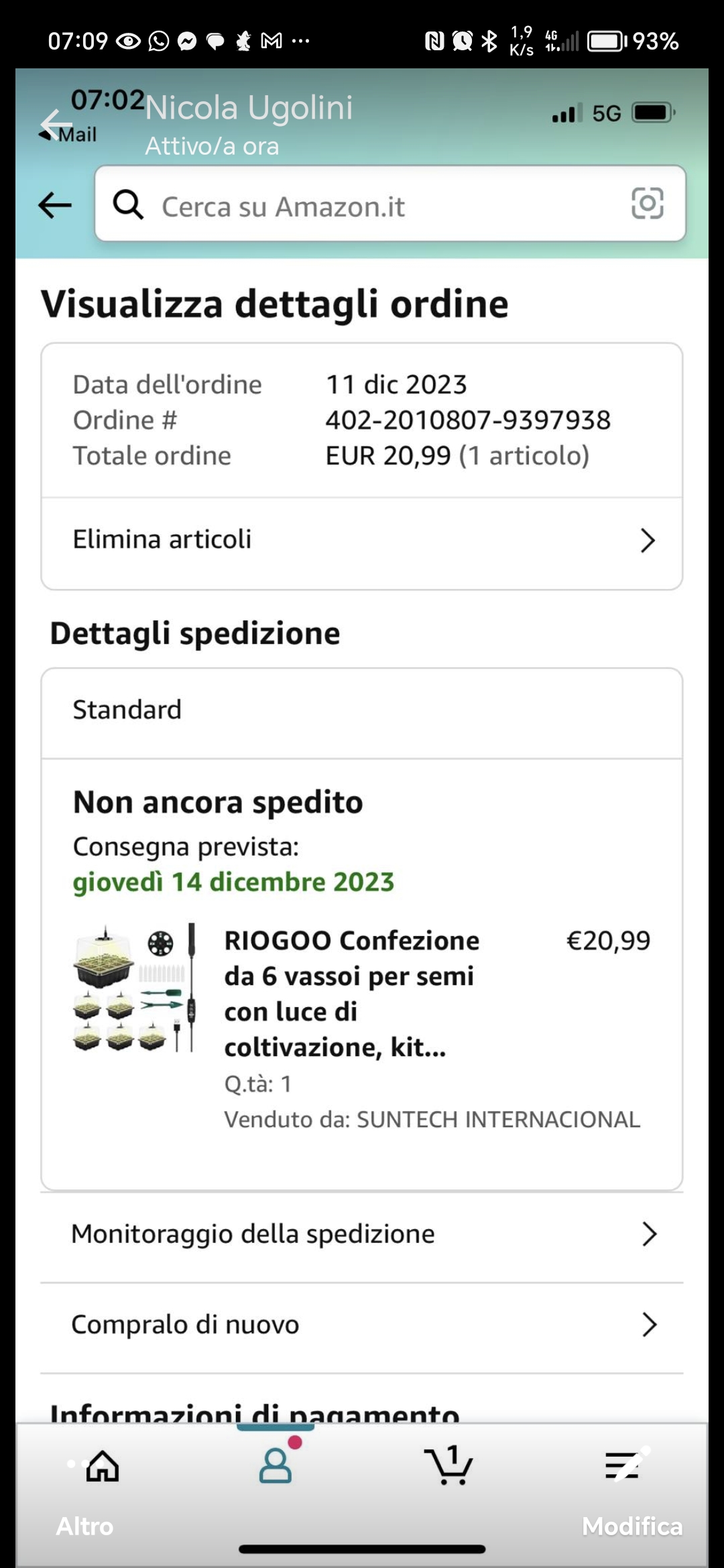The image size is (724, 1568).
Task: Open the camera scan icon in the search bar
Action: point(647,203)
